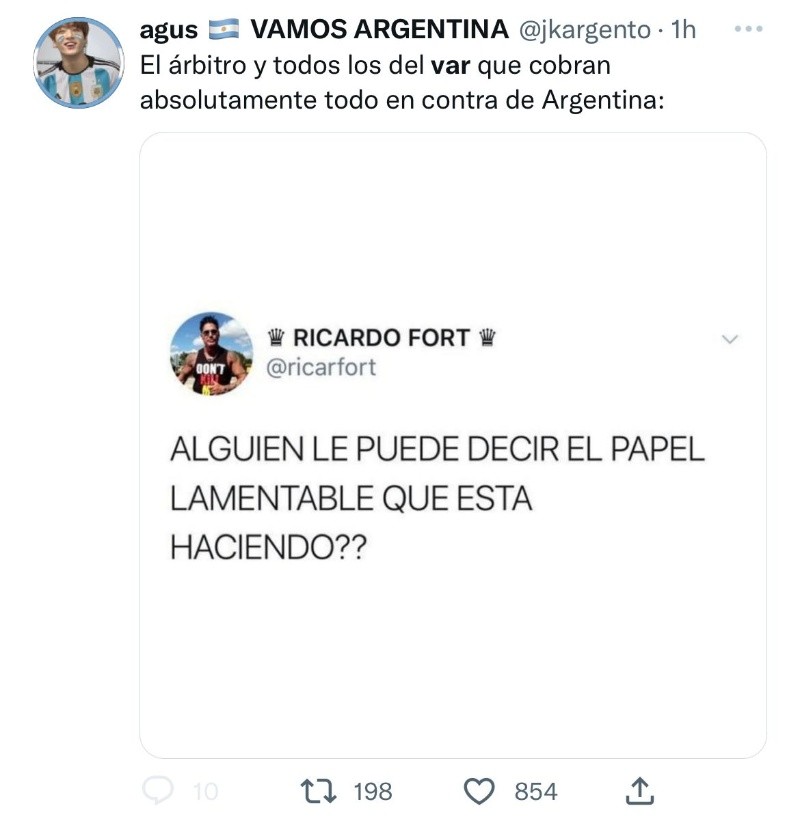Open the attached Ricardo Fort screenshot image

452,445
